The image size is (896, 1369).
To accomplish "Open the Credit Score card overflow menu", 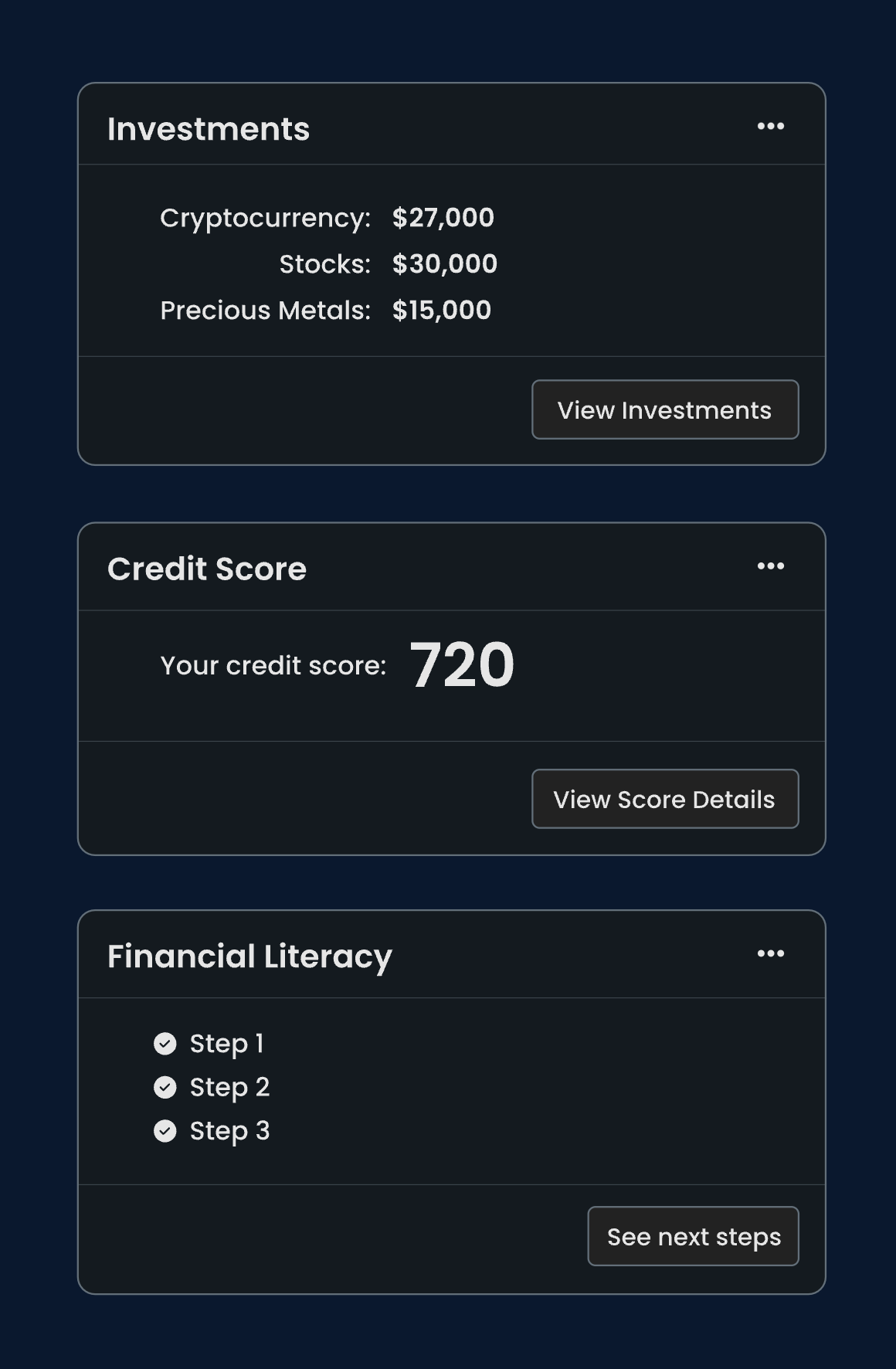I will pos(770,566).
